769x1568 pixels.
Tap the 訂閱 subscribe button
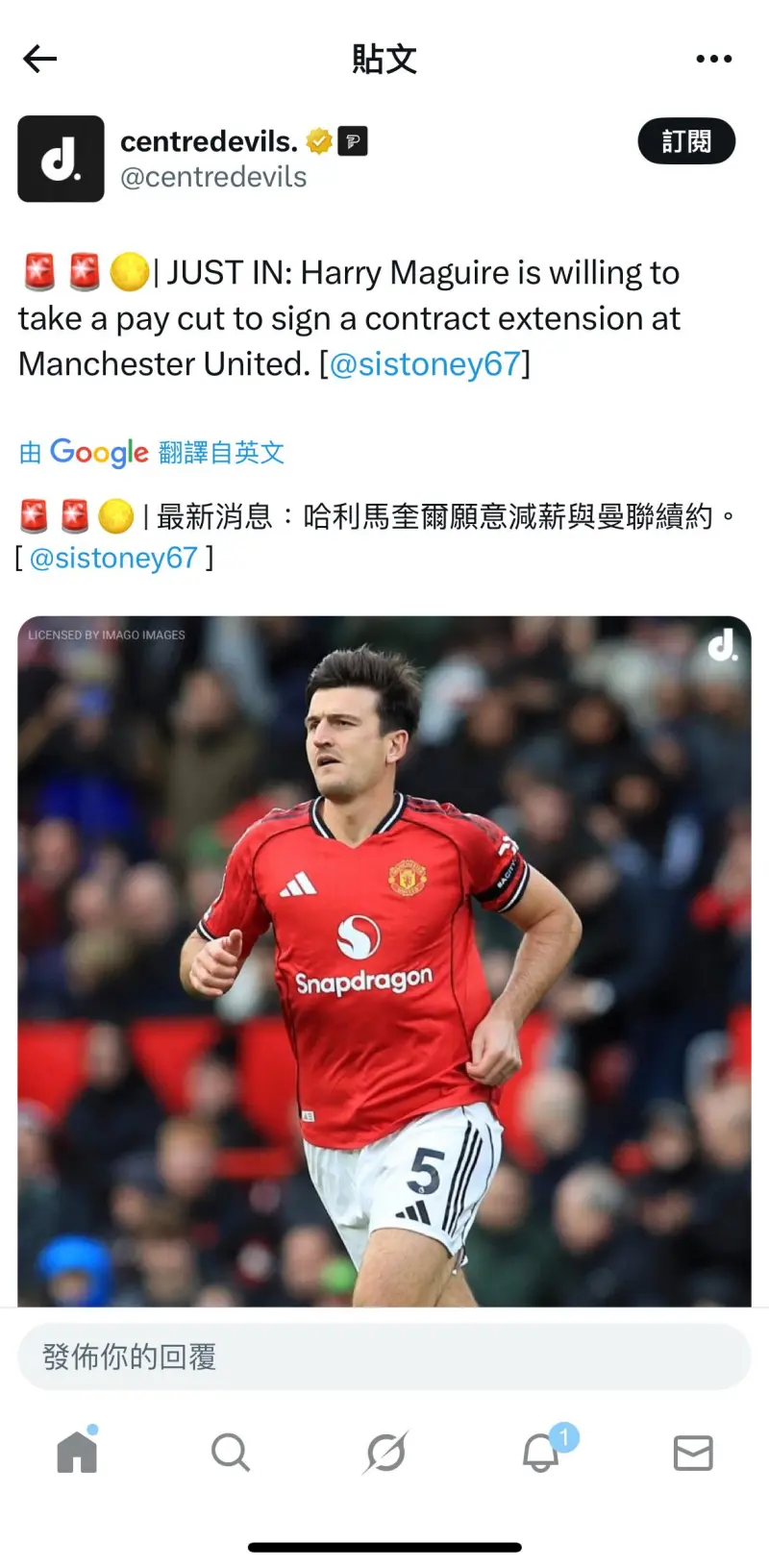(x=686, y=141)
